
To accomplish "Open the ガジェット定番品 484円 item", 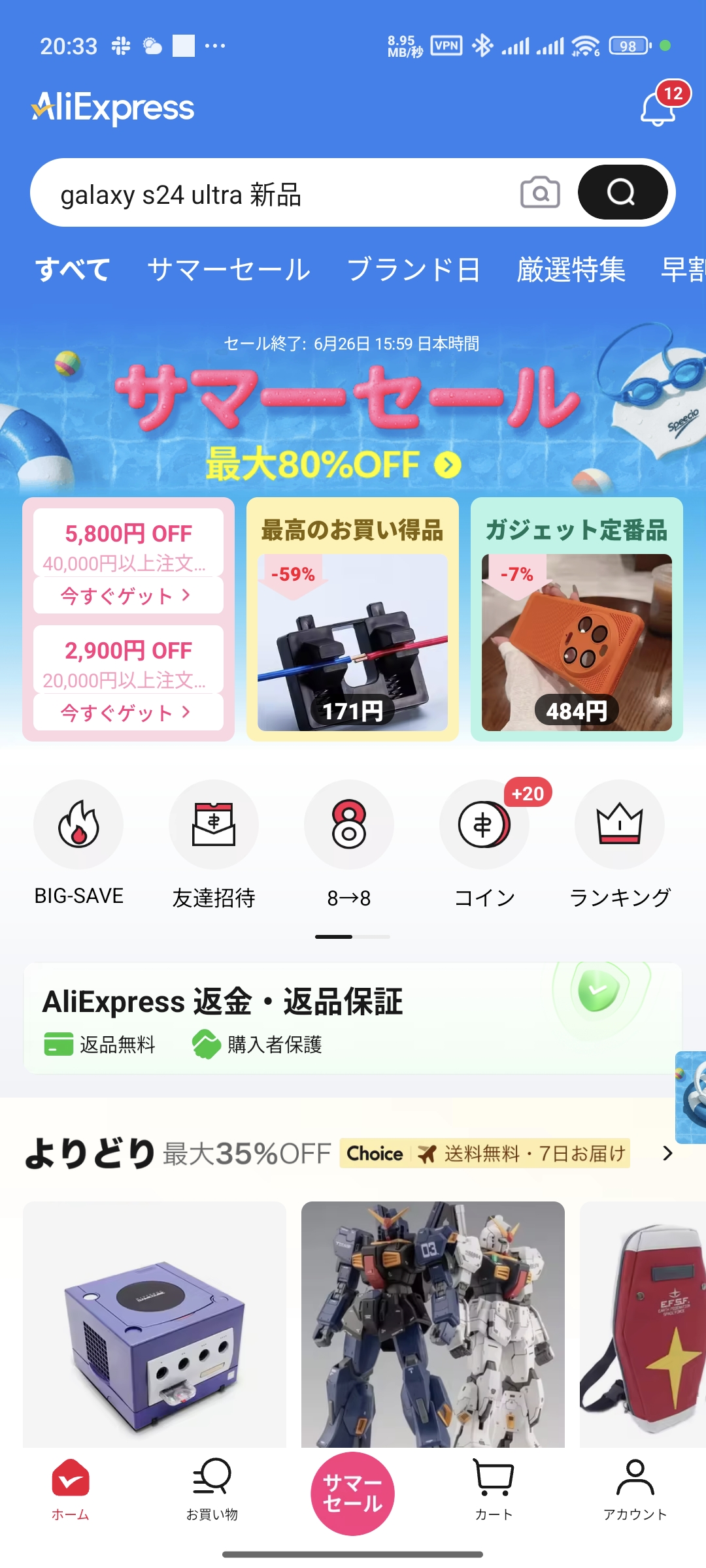I will tap(577, 642).
